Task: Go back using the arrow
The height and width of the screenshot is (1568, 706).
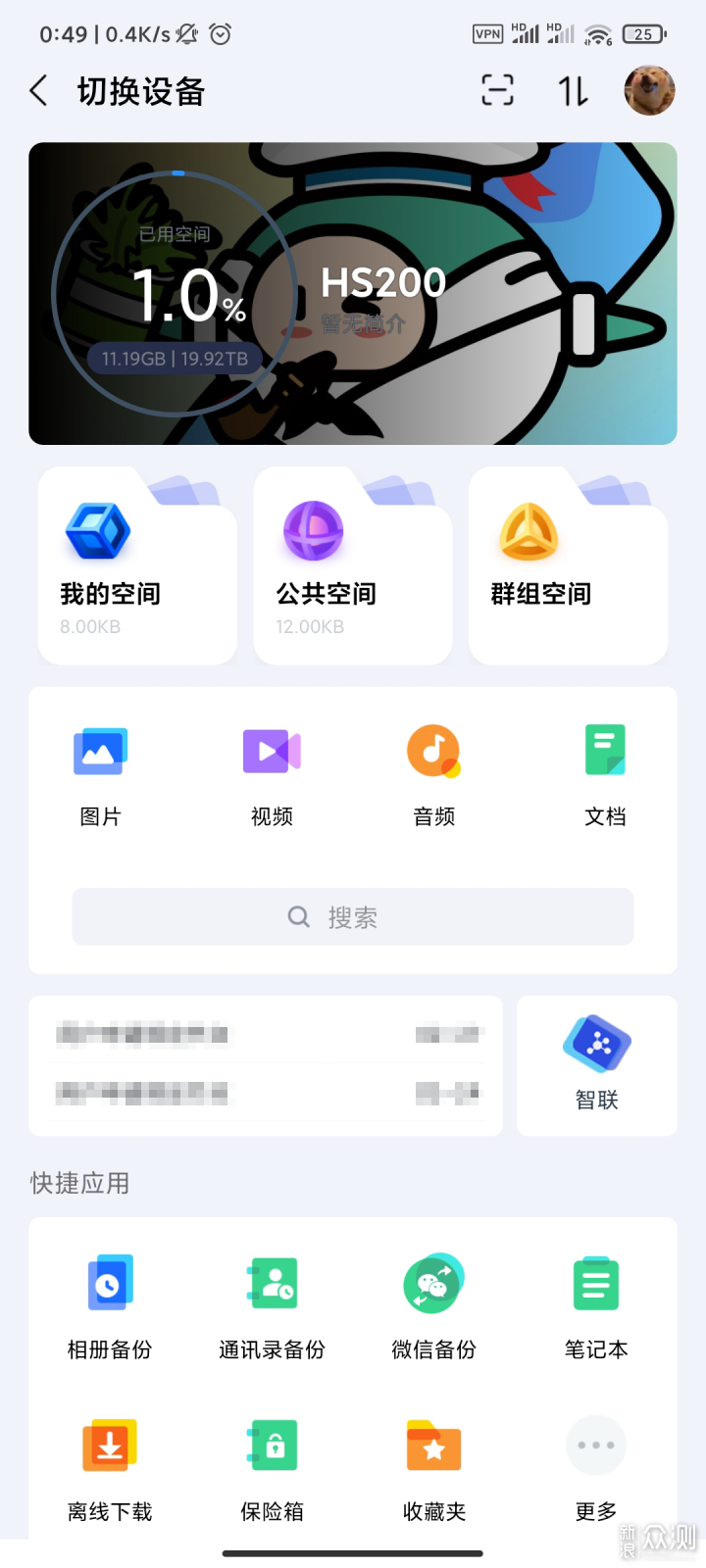Action: tap(39, 91)
